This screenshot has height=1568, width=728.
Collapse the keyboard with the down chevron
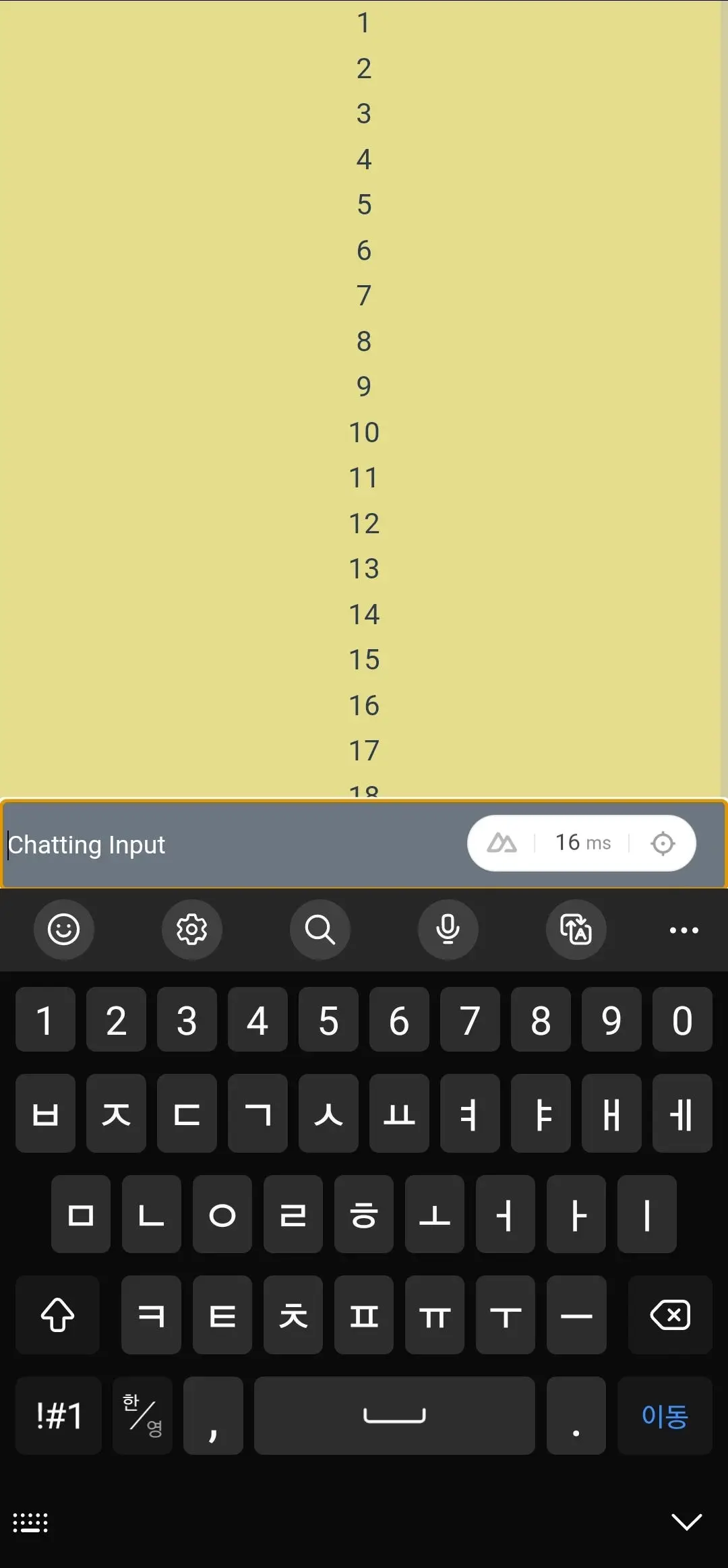(x=686, y=1522)
